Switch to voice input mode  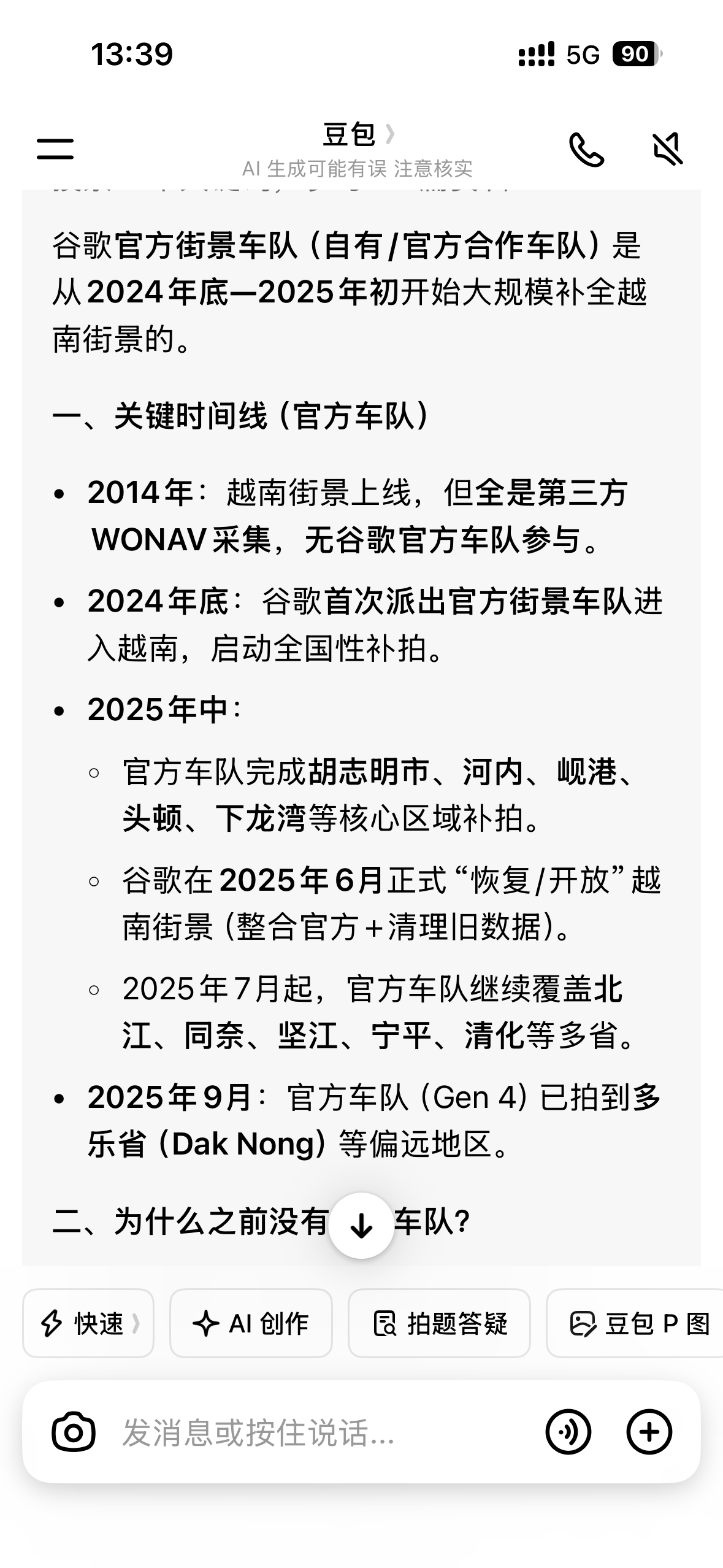568,1432
